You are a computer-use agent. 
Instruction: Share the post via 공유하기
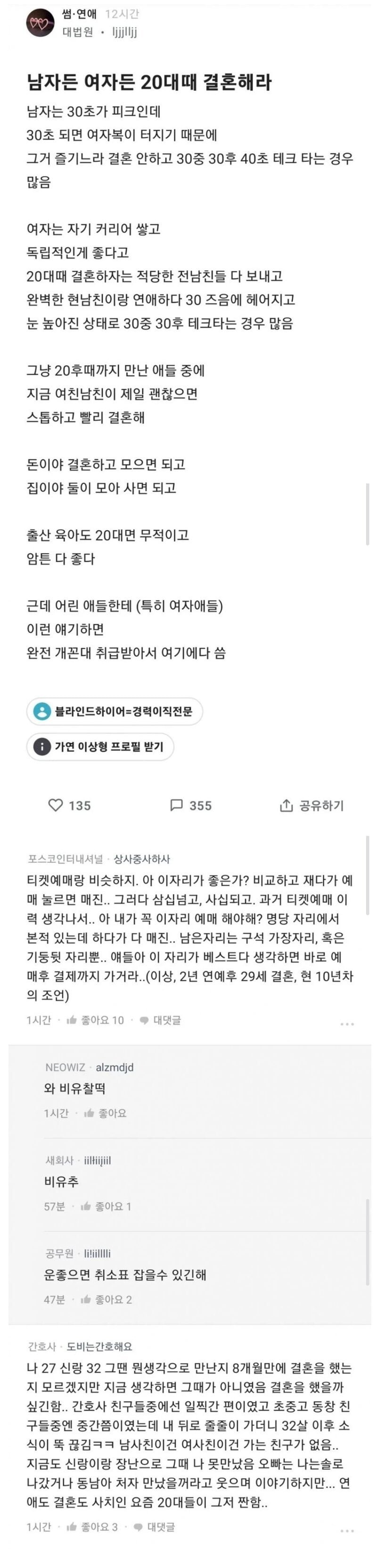[311, 805]
